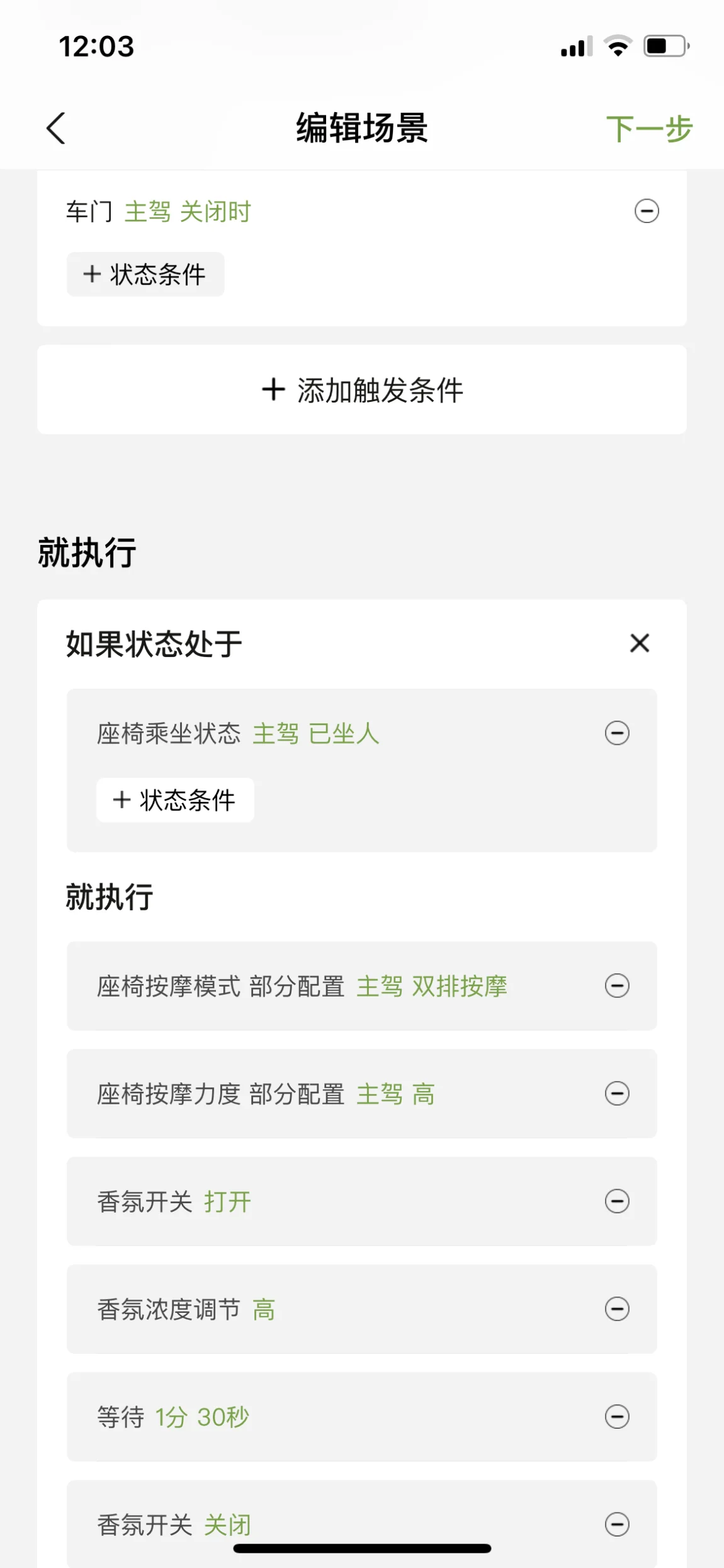
Task: Remove the 车门 主驾 关闭时 trigger
Action: click(647, 211)
